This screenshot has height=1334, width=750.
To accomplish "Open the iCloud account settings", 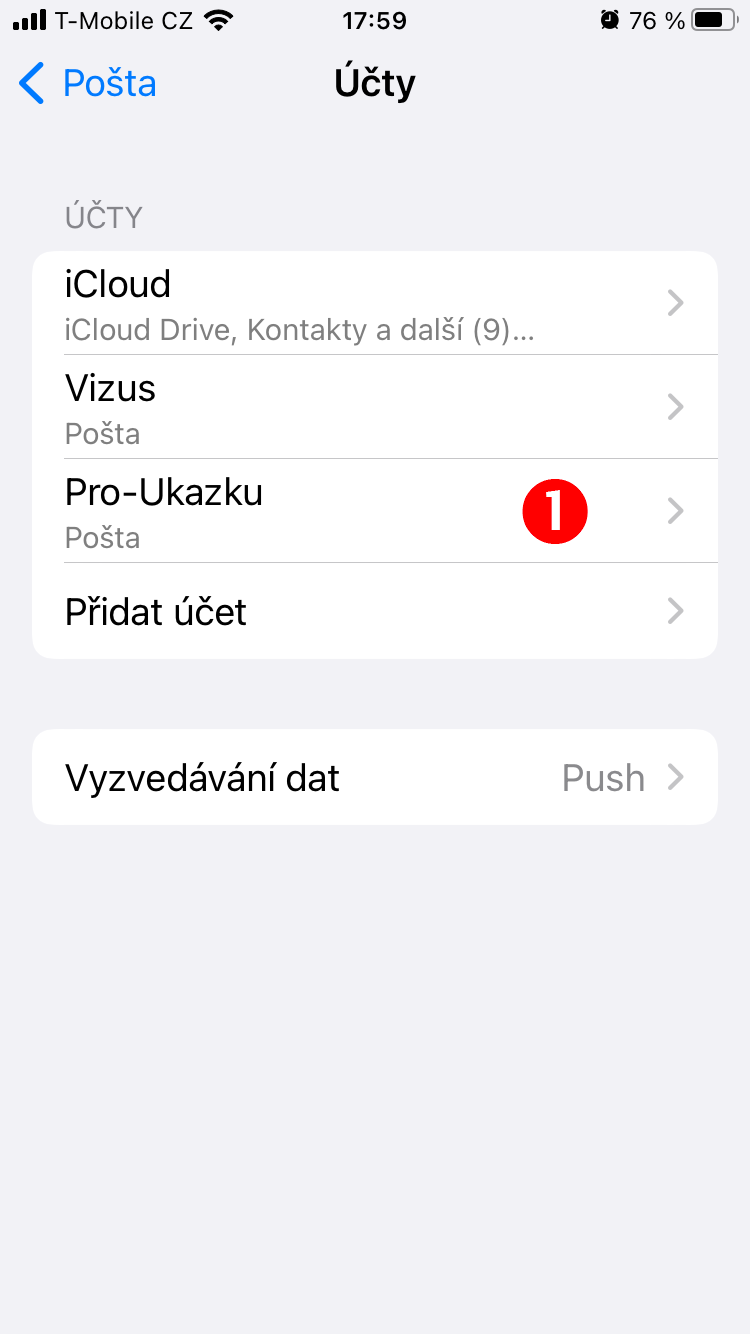I will click(375, 303).
